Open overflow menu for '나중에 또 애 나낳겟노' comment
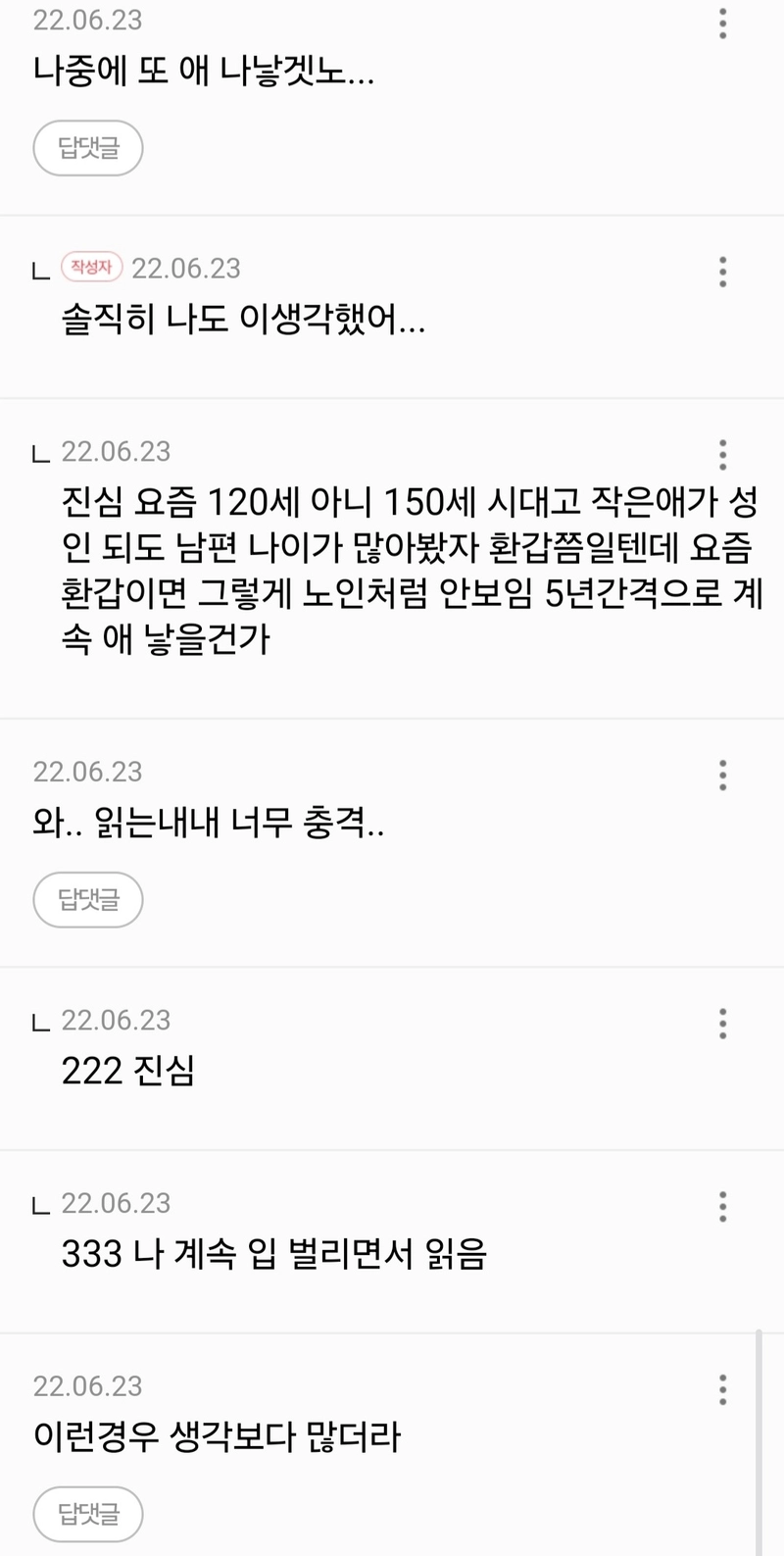Screen dimensions: 784x1556 coord(722,24)
